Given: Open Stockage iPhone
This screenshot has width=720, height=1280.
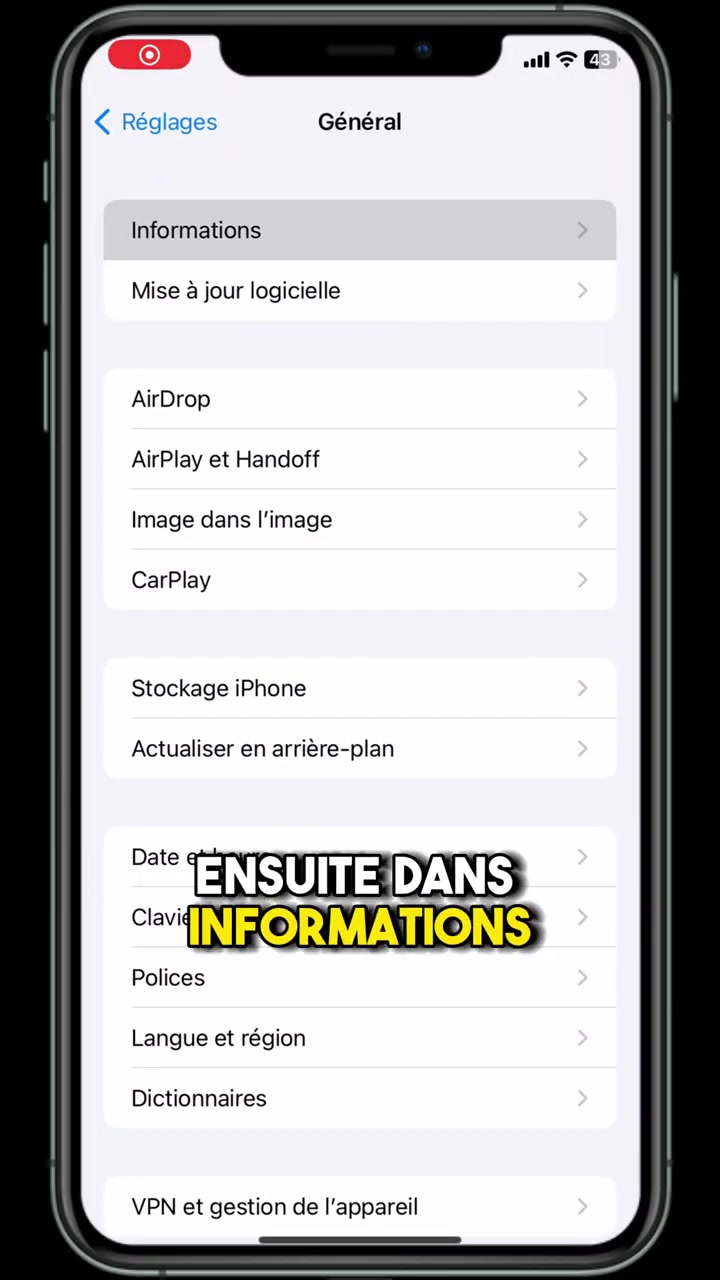Looking at the screenshot, I should pos(360,688).
